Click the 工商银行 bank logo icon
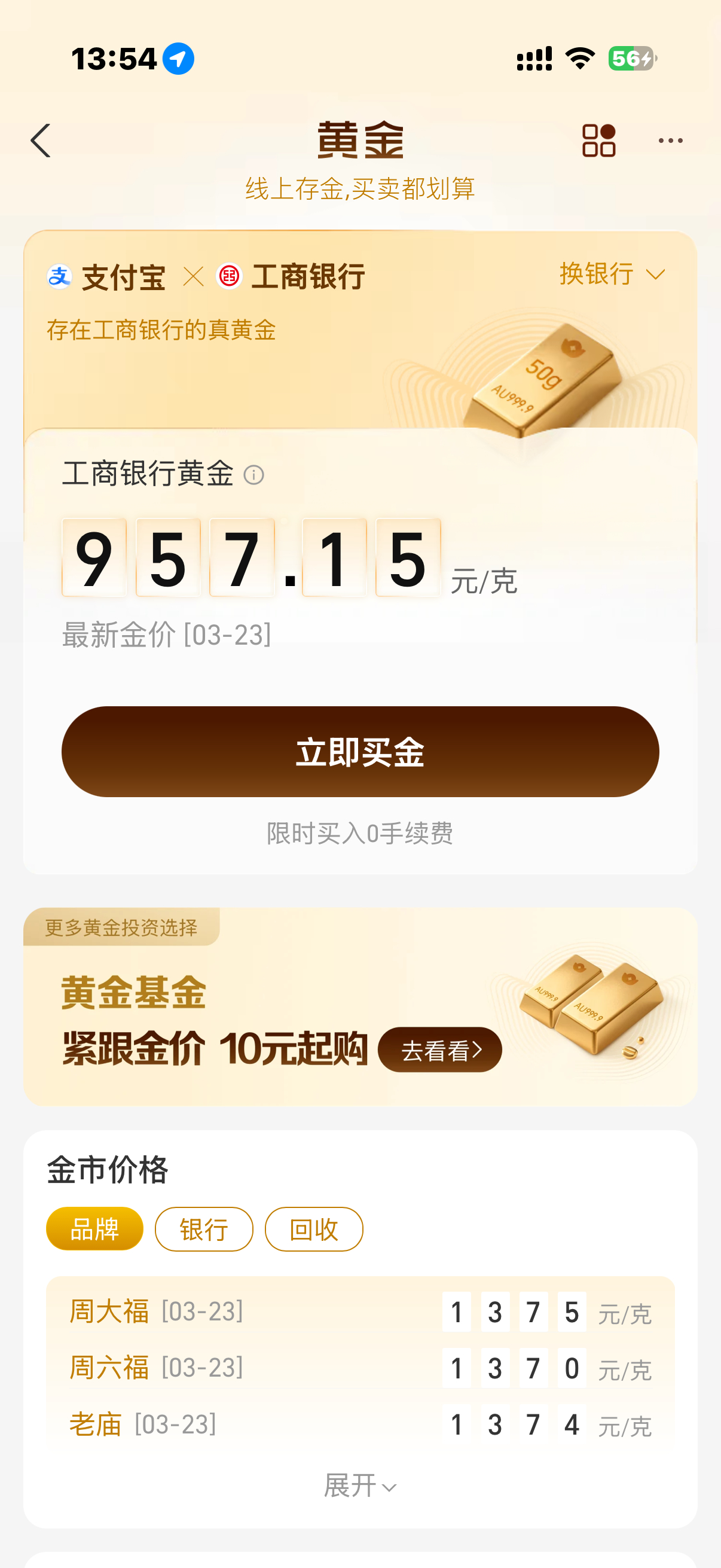This screenshot has width=721, height=1568. [x=230, y=277]
